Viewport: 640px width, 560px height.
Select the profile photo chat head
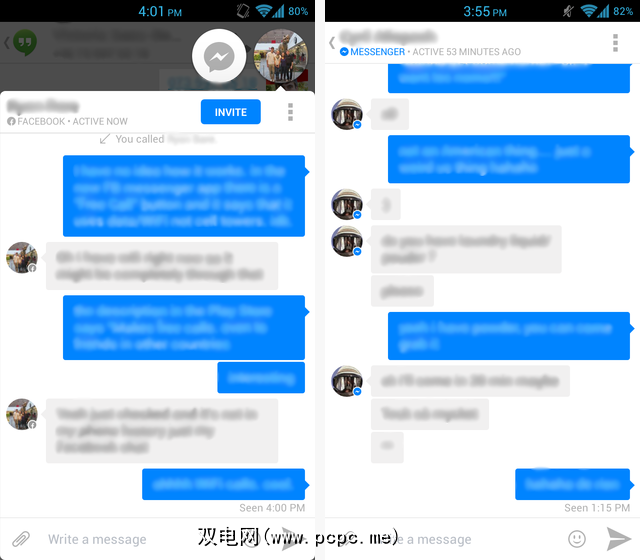(283, 57)
